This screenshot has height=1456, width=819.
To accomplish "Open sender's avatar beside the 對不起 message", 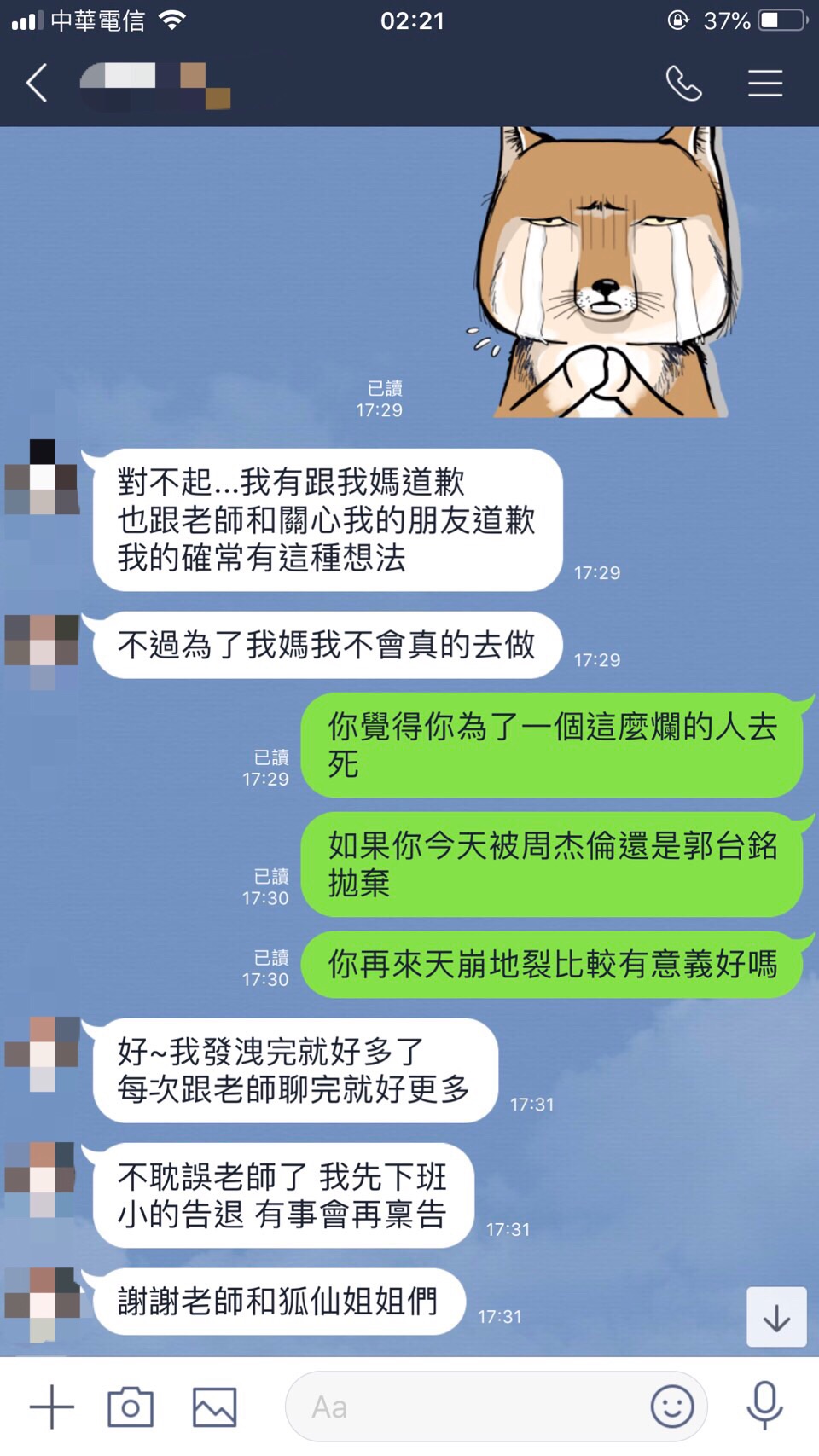I will click(42, 477).
